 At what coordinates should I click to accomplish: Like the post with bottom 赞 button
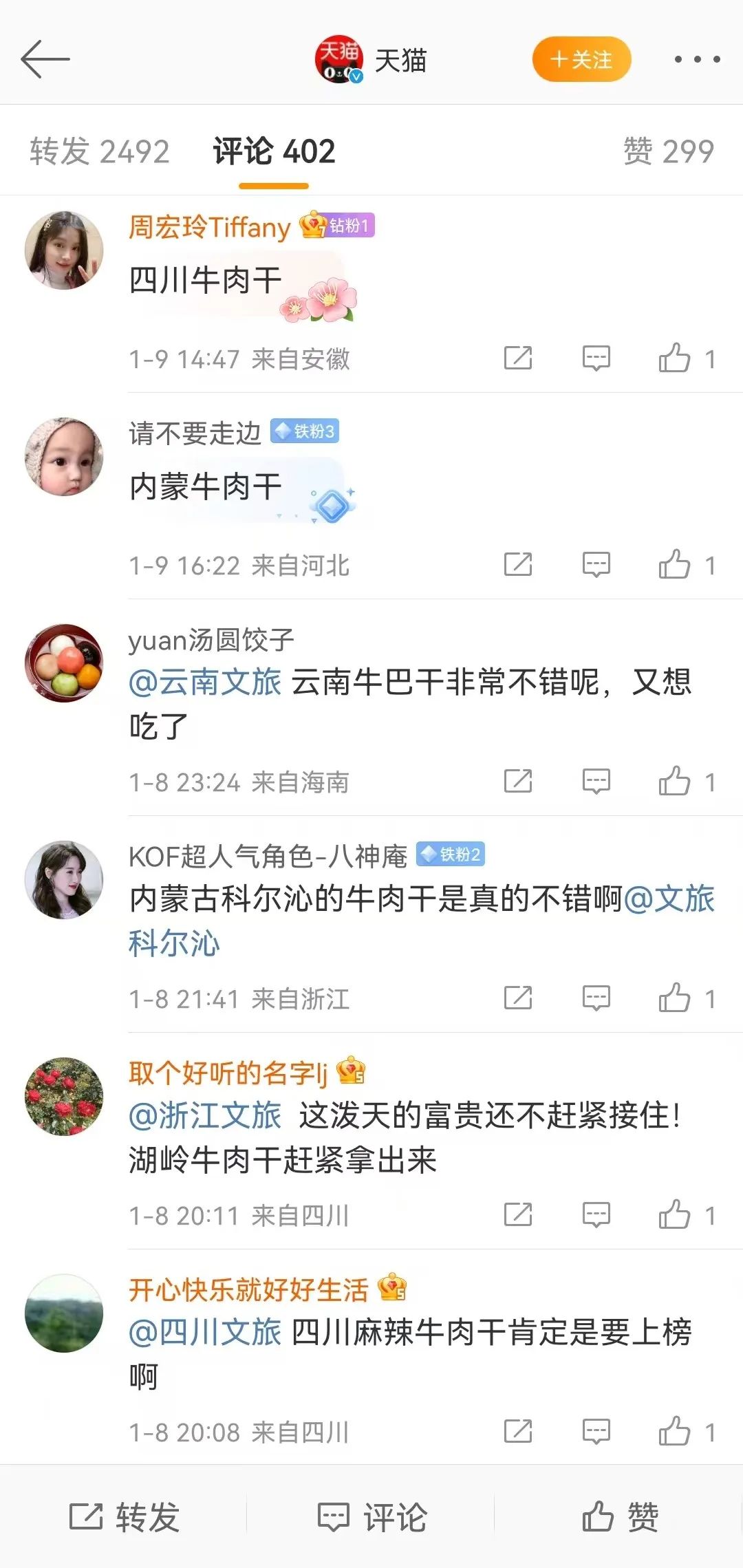tap(620, 1516)
